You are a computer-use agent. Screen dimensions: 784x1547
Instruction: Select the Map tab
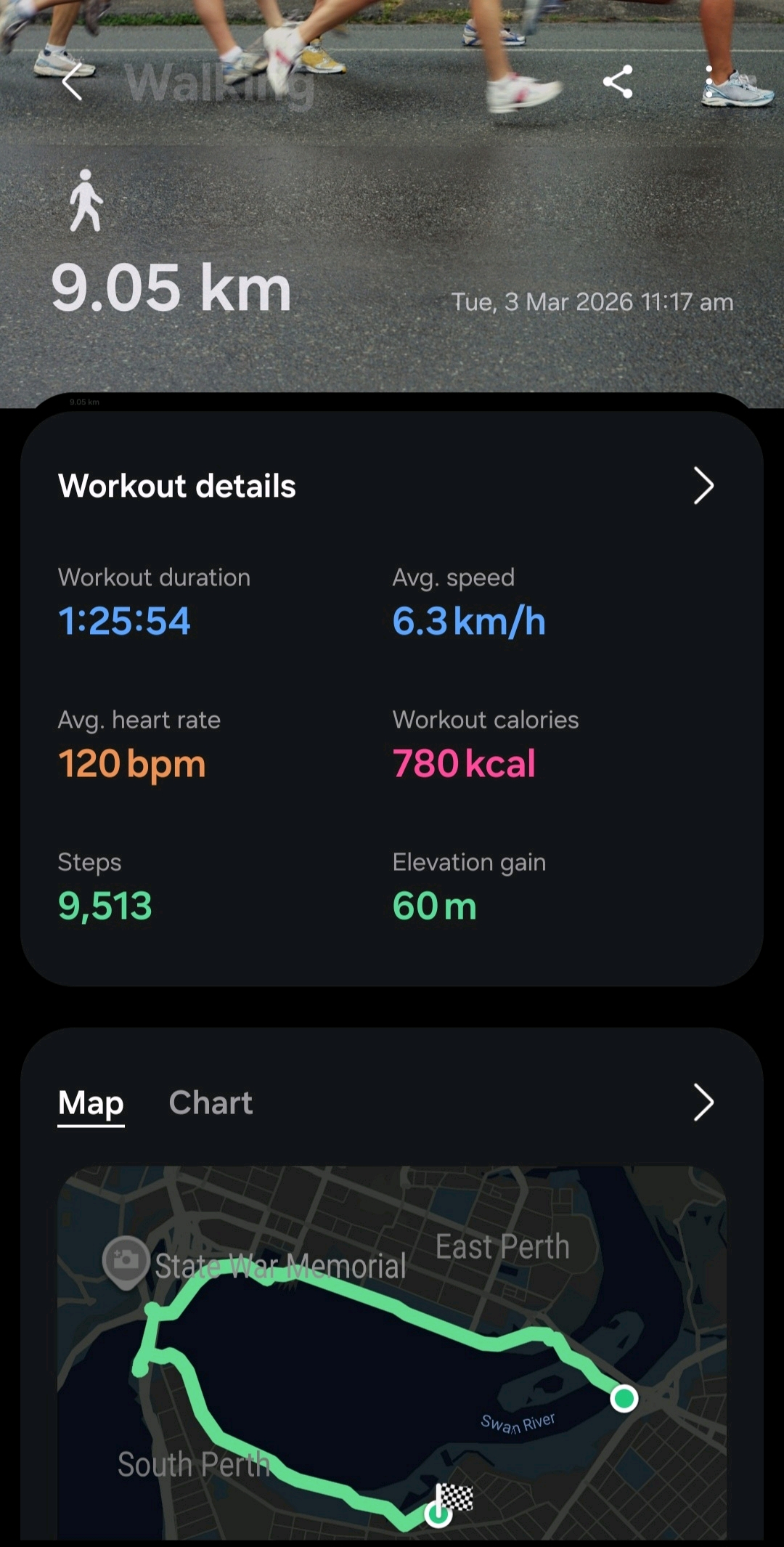tap(91, 1103)
